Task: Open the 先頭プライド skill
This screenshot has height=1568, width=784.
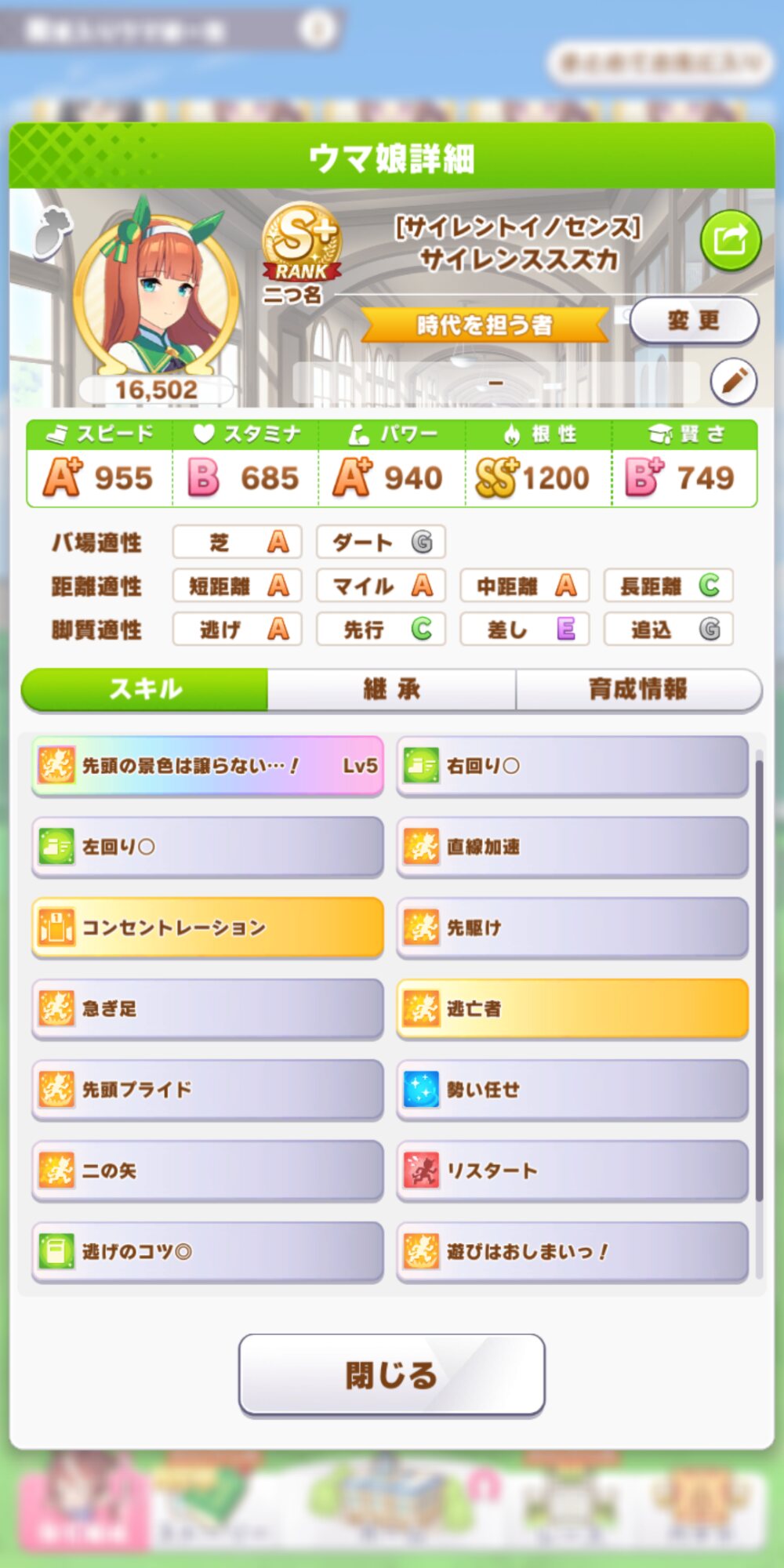Action: 208,1089
